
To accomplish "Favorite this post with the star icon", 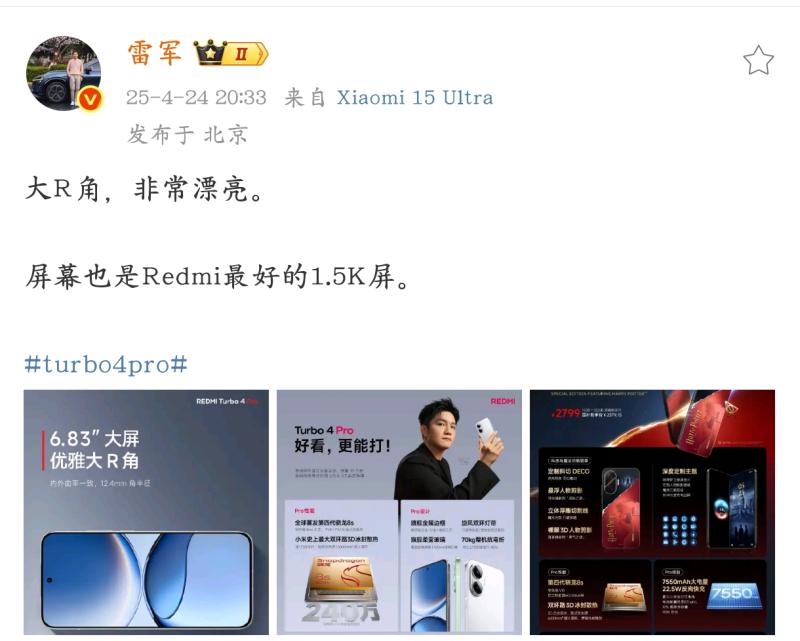I will pos(758,61).
